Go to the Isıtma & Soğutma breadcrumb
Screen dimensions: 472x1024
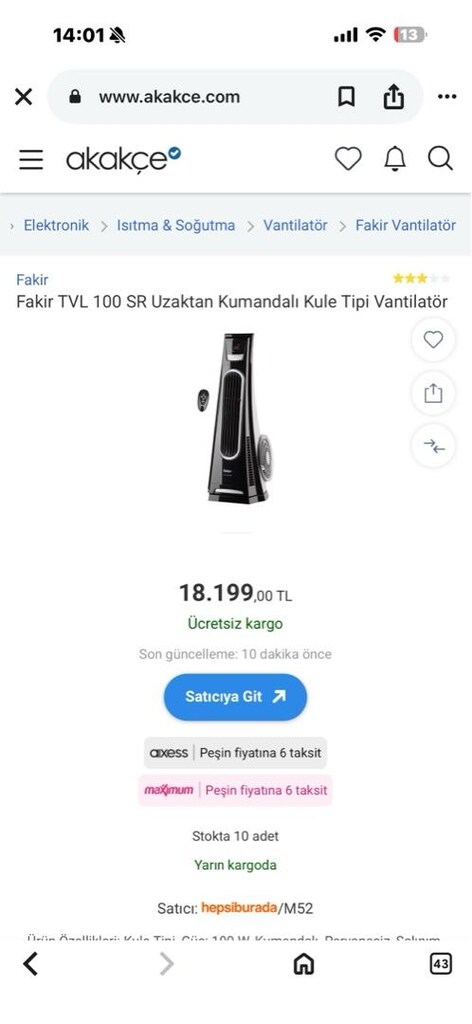(176, 225)
